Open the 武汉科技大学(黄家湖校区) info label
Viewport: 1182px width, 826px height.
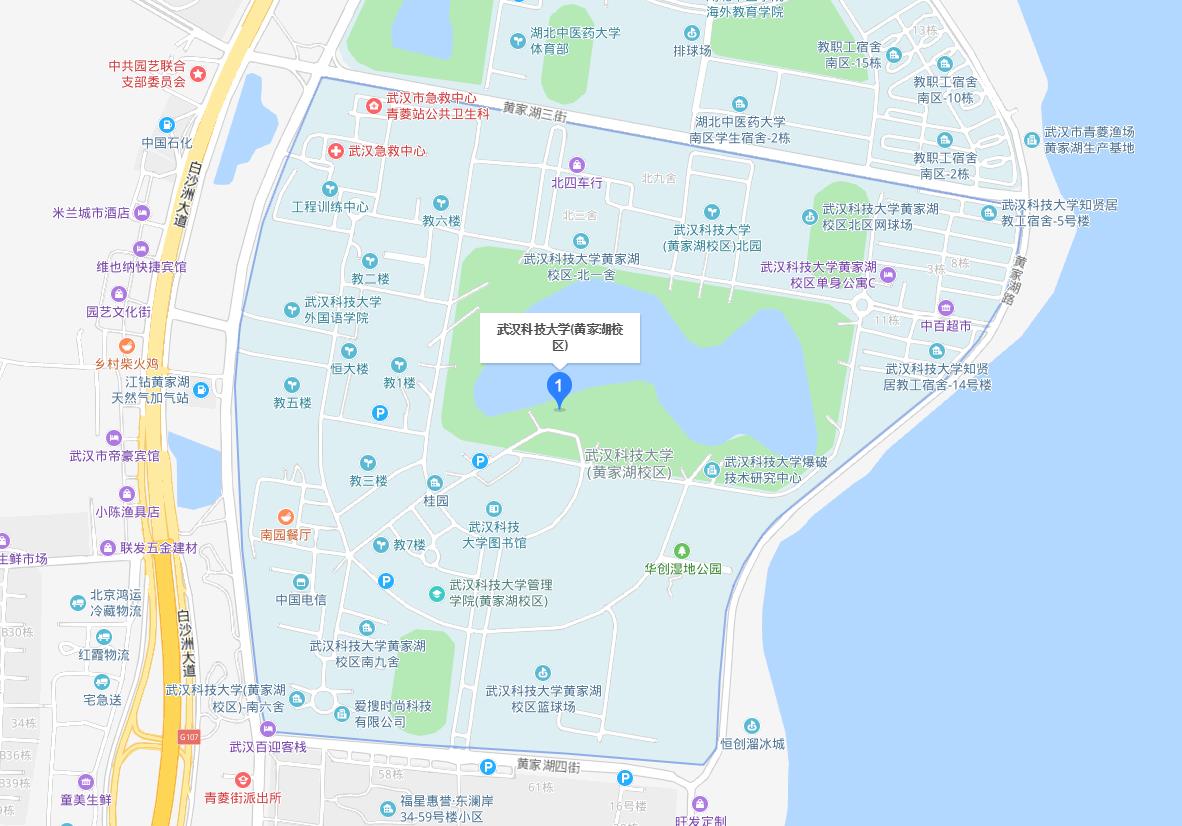(x=559, y=337)
